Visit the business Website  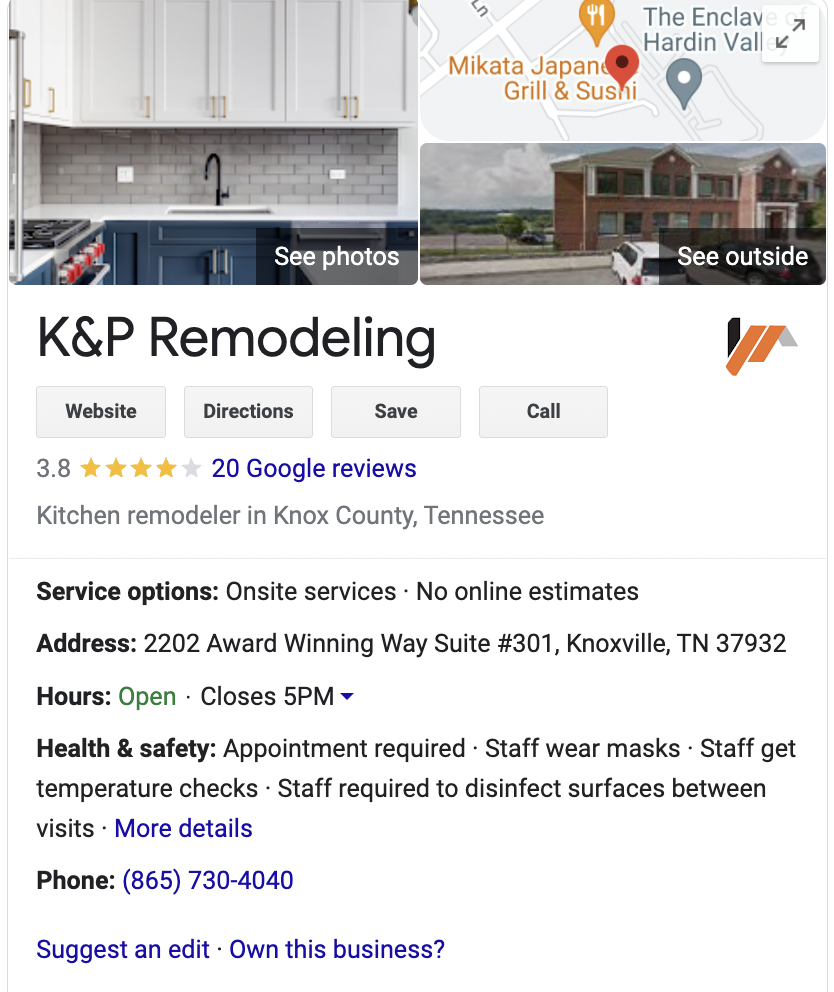[101, 411]
